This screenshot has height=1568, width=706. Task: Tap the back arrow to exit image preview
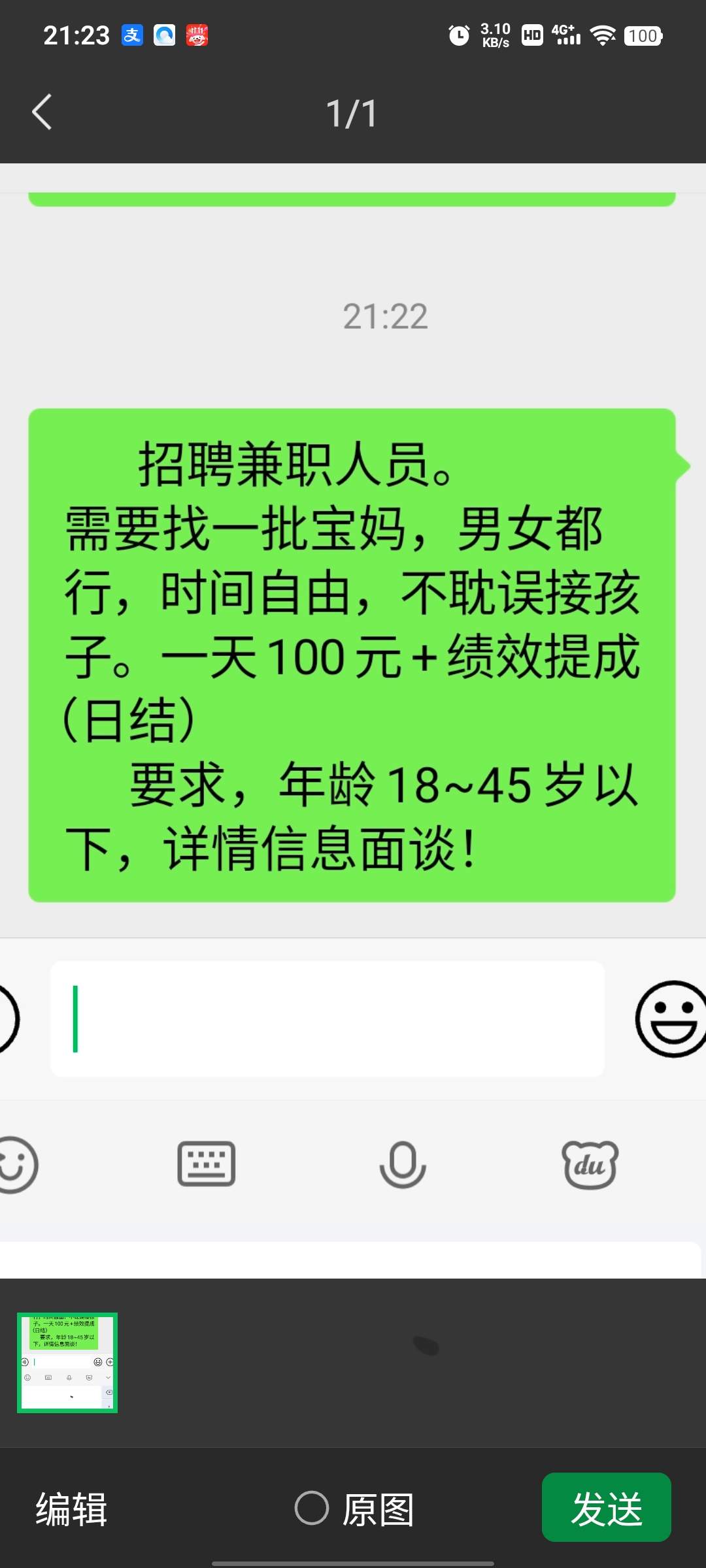click(41, 112)
